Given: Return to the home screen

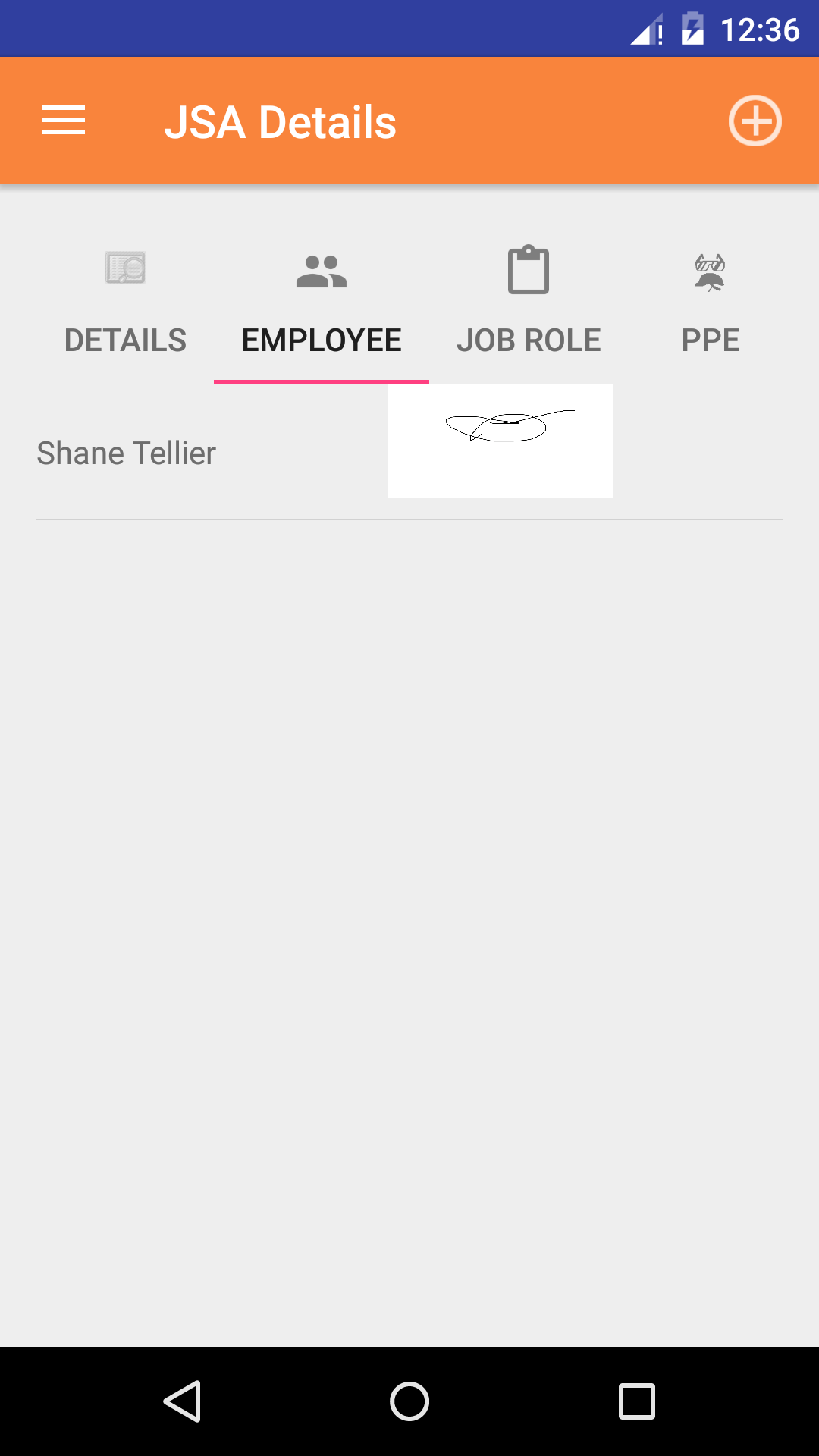Looking at the screenshot, I should click(x=409, y=1401).
